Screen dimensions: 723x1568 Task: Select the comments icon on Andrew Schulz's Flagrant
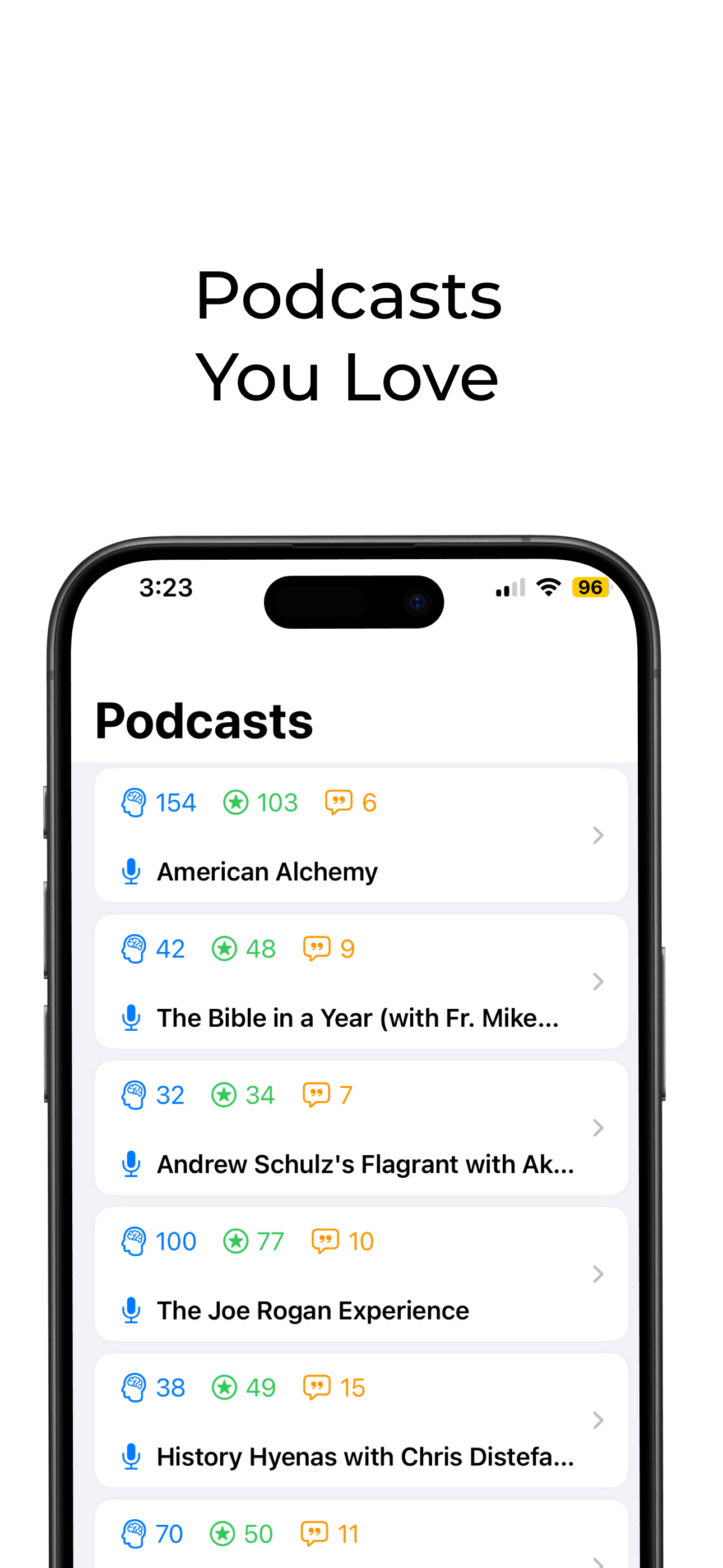(x=317, y=1095)
